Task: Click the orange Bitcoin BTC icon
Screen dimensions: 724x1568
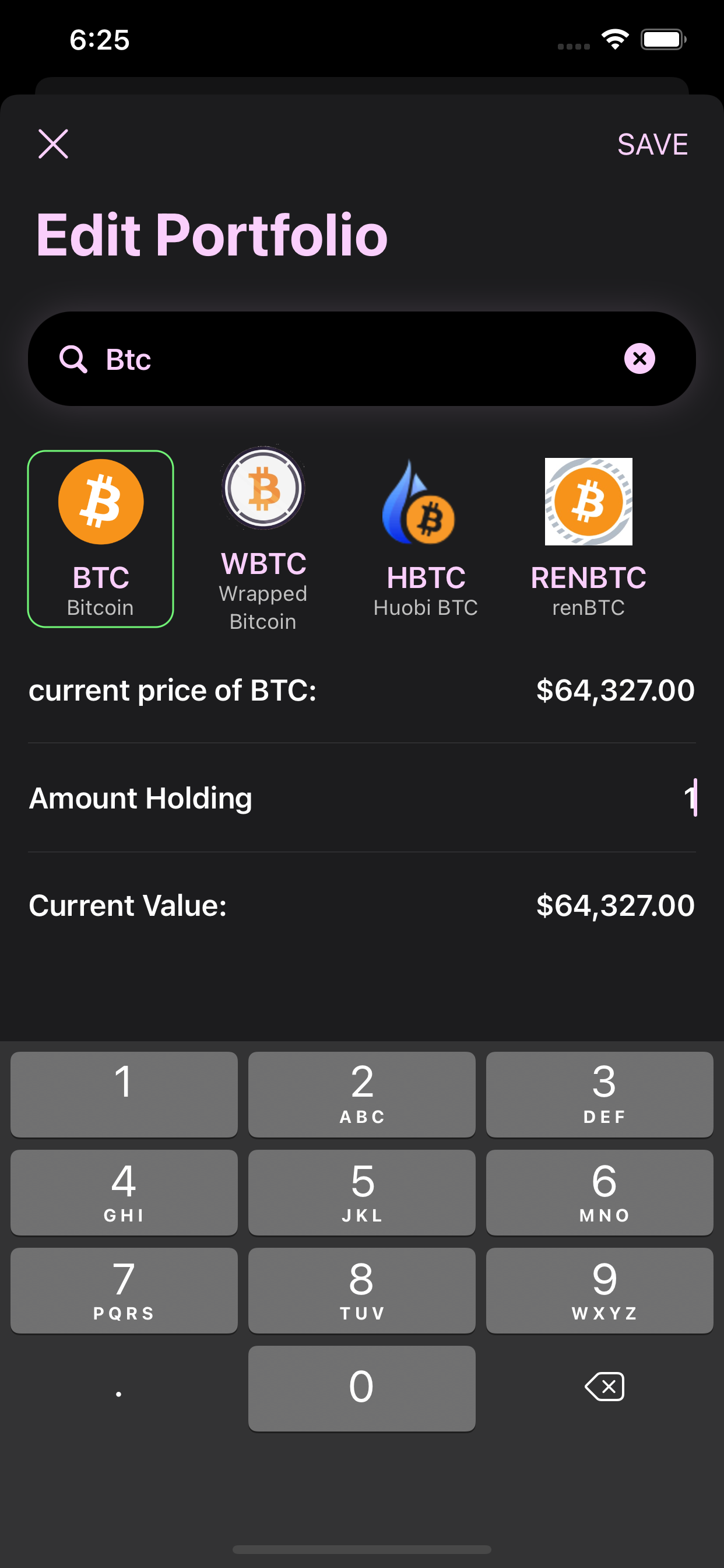Action: point(100,501)
